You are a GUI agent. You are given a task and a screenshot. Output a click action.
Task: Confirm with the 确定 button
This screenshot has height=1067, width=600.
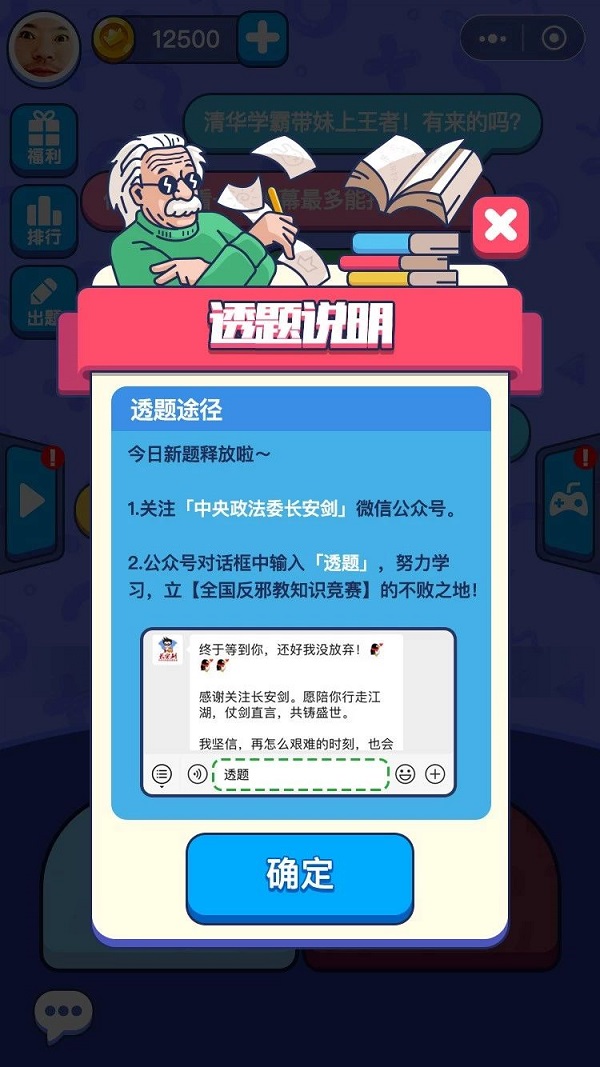click(300, 874)
